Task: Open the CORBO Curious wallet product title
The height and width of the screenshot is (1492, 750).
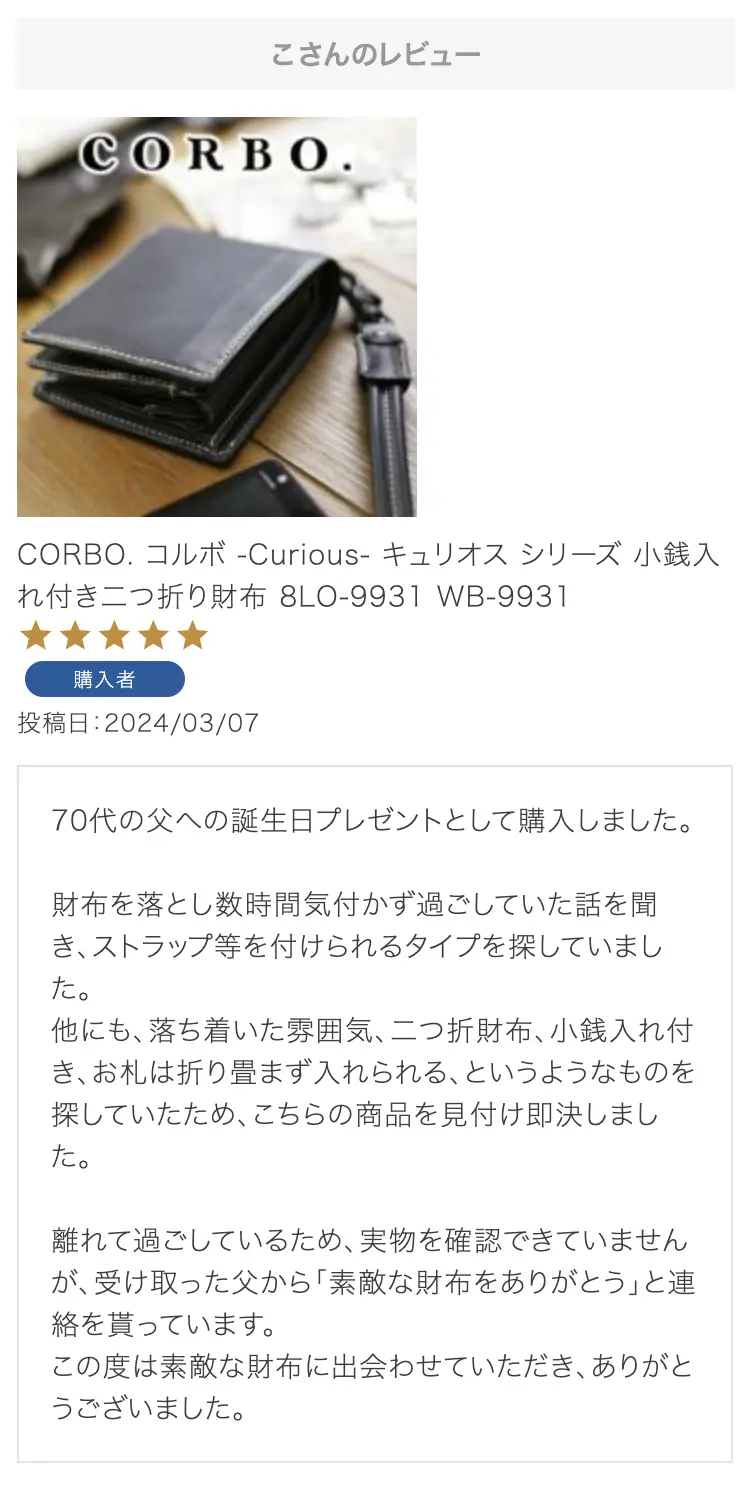Action: (x=368, y=575)
